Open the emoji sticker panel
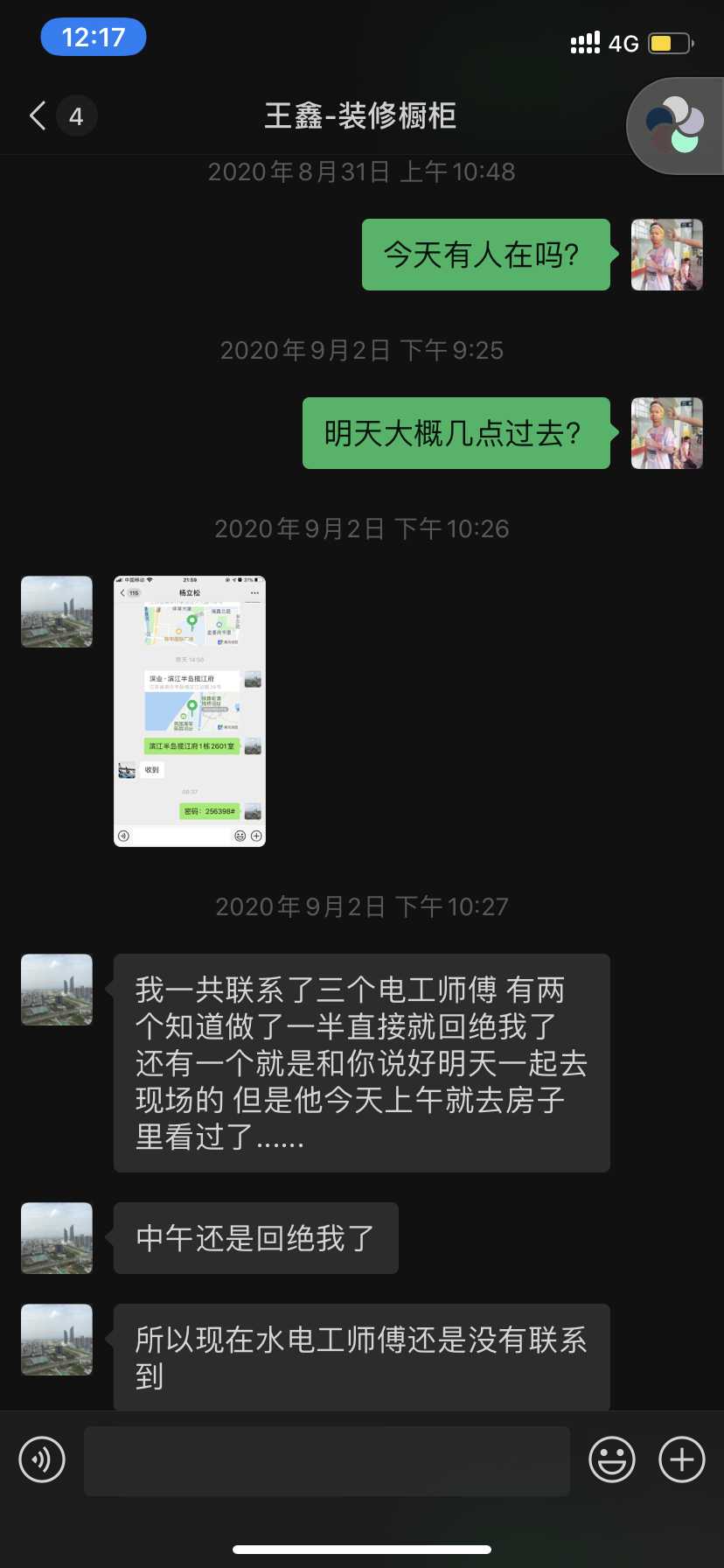This screenshot has width=724, height=1568. pyautogui.click(x=611, y=1460)
